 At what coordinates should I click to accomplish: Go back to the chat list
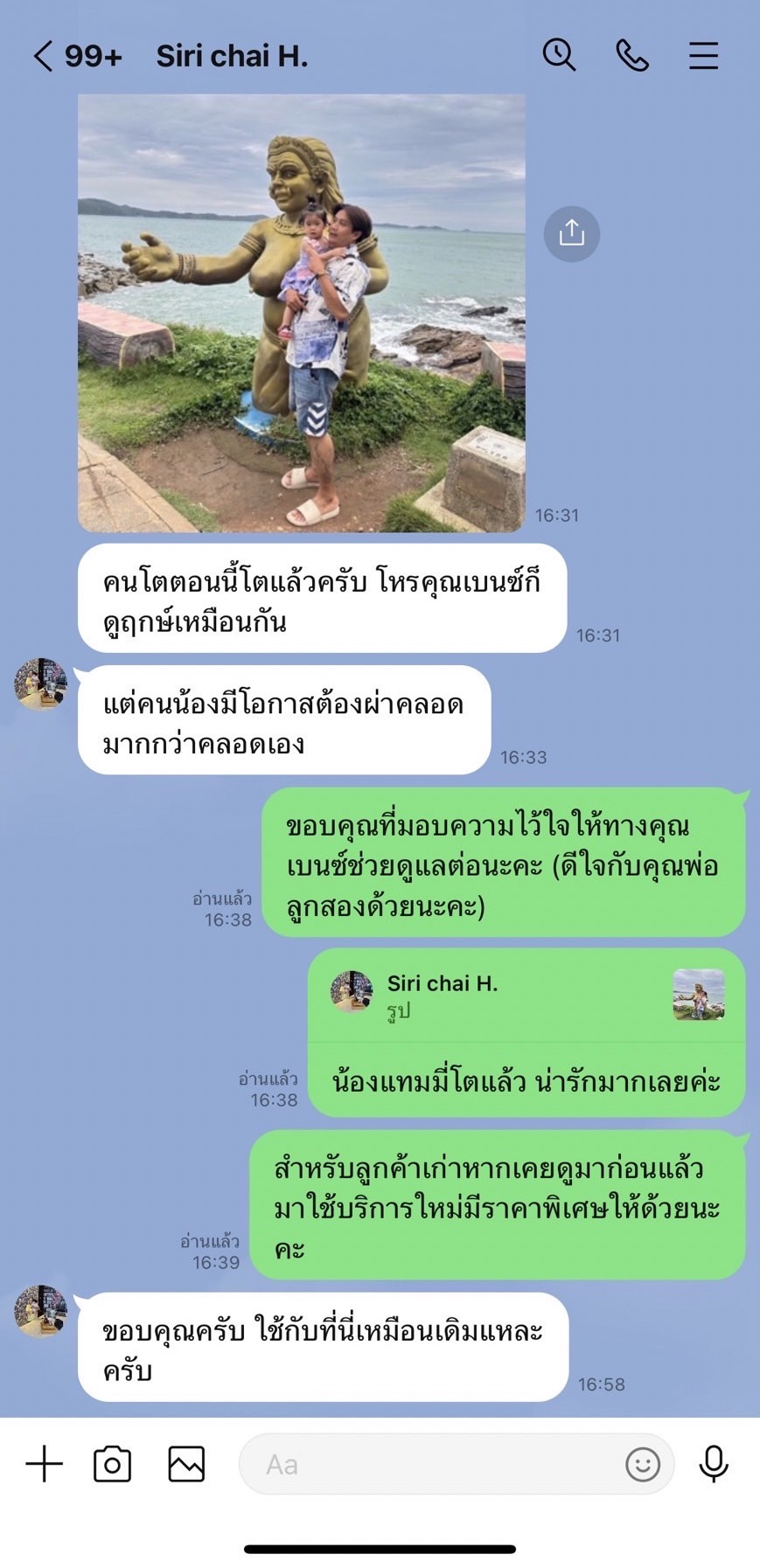[x=43, y=56]
